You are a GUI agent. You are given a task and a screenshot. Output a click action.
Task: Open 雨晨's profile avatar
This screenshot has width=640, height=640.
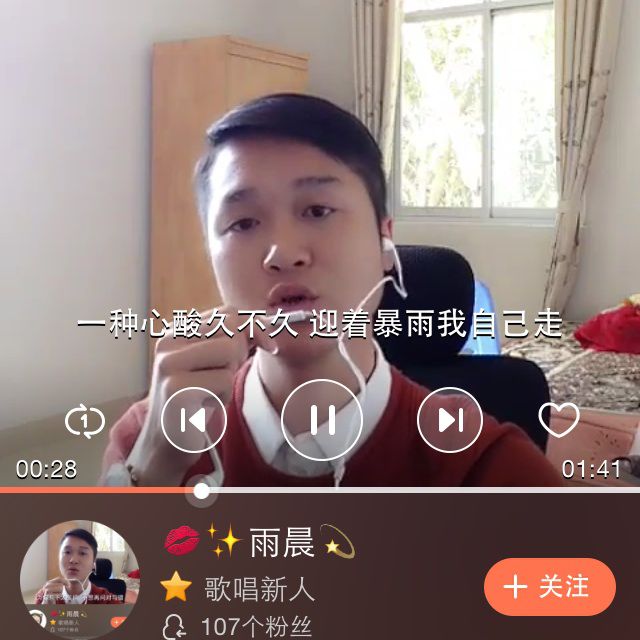[x=79, y=579]
